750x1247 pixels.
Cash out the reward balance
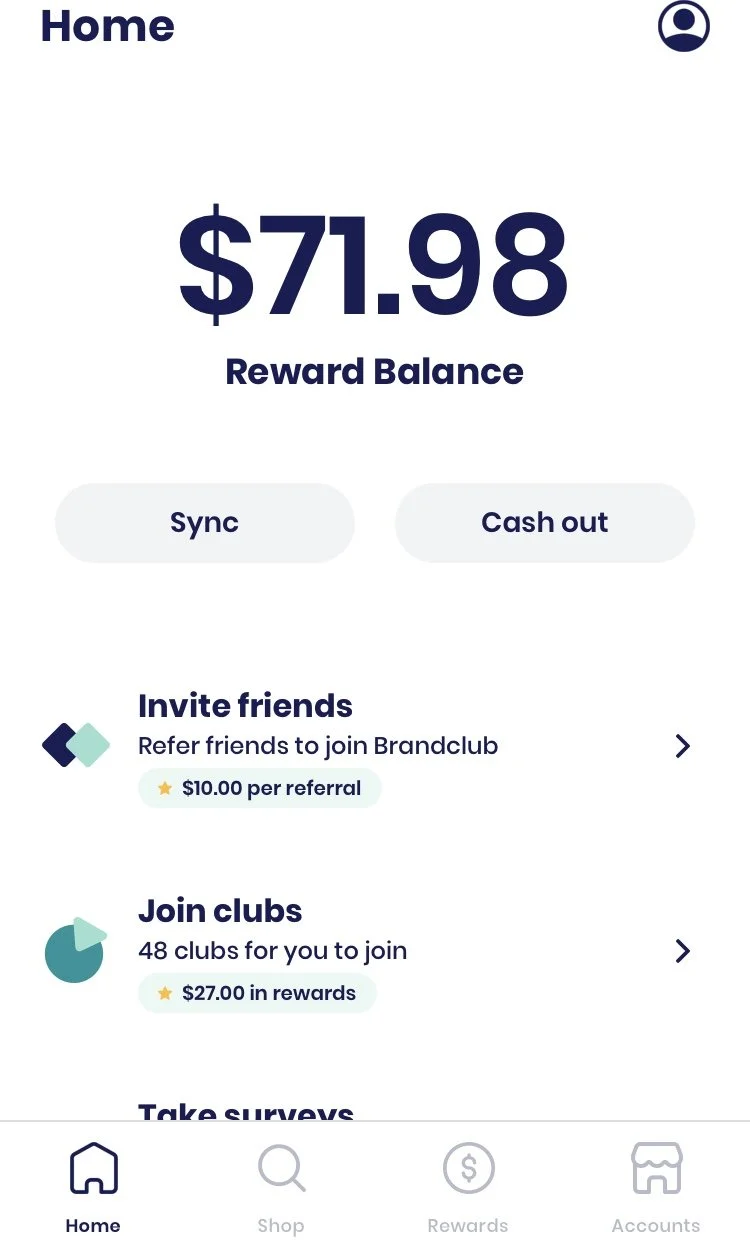[x=544, y=523]
